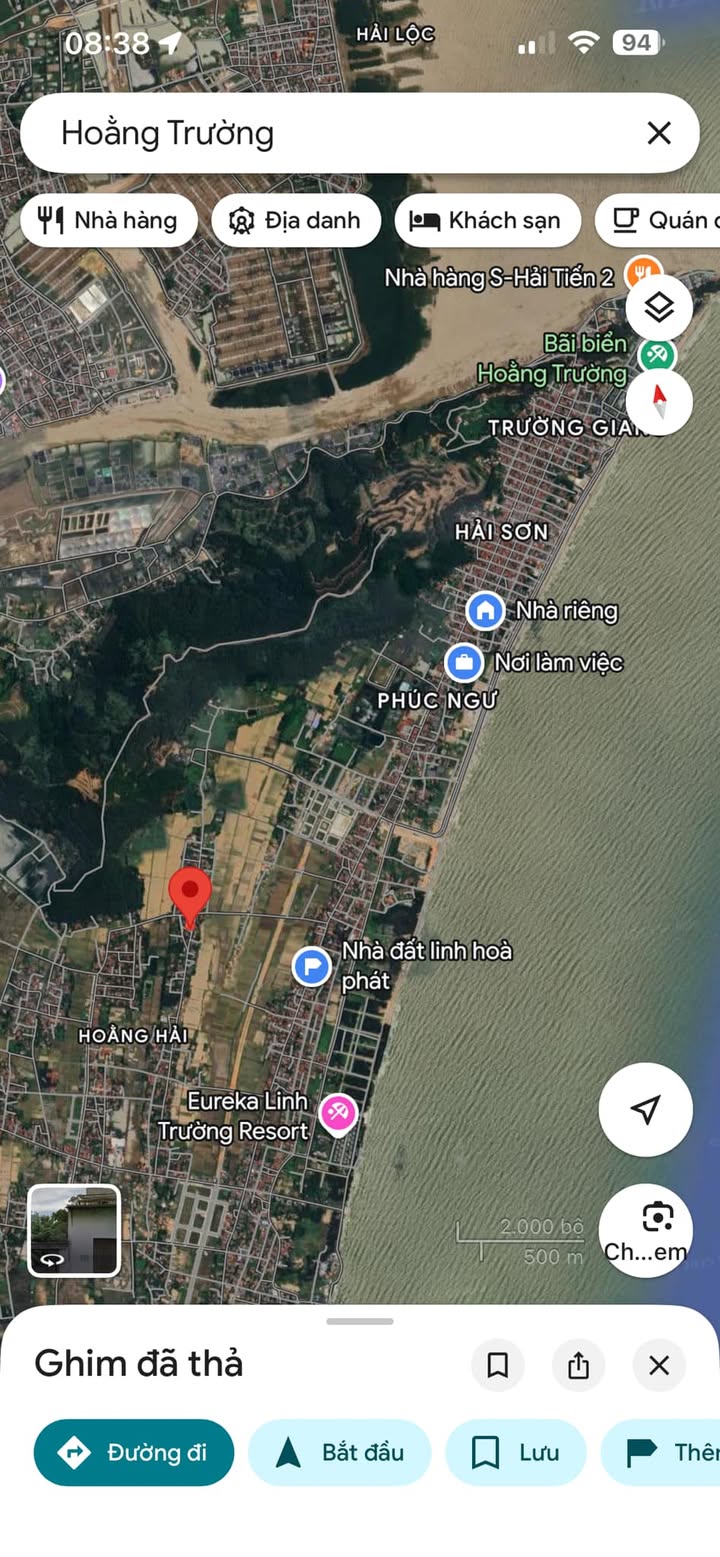Select the Địa danh chip
The height and width of the screenshot is (1557, 720).
click(x=296, y=220)
